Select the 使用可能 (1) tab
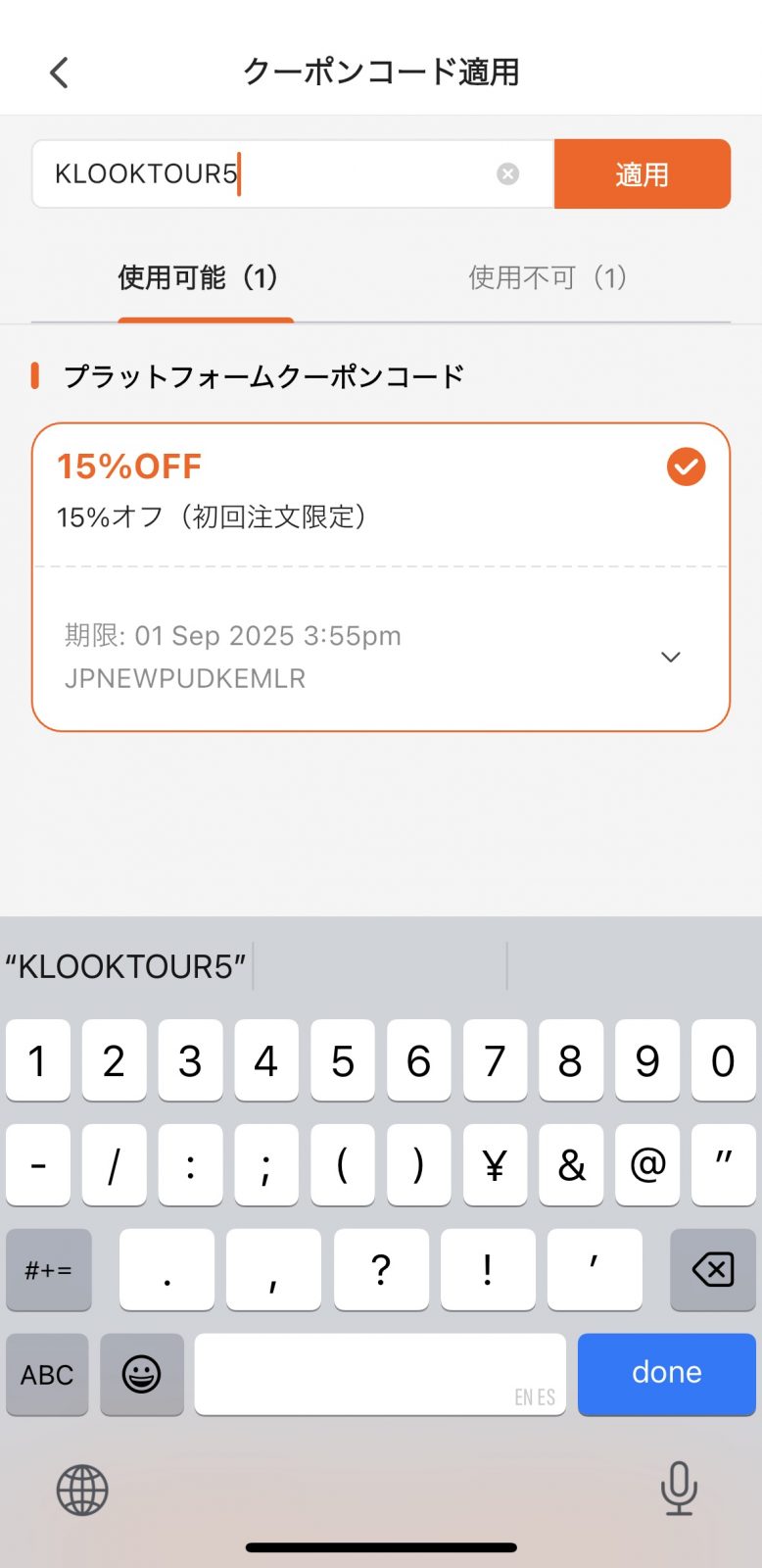762x1568 pixels. 199,278
